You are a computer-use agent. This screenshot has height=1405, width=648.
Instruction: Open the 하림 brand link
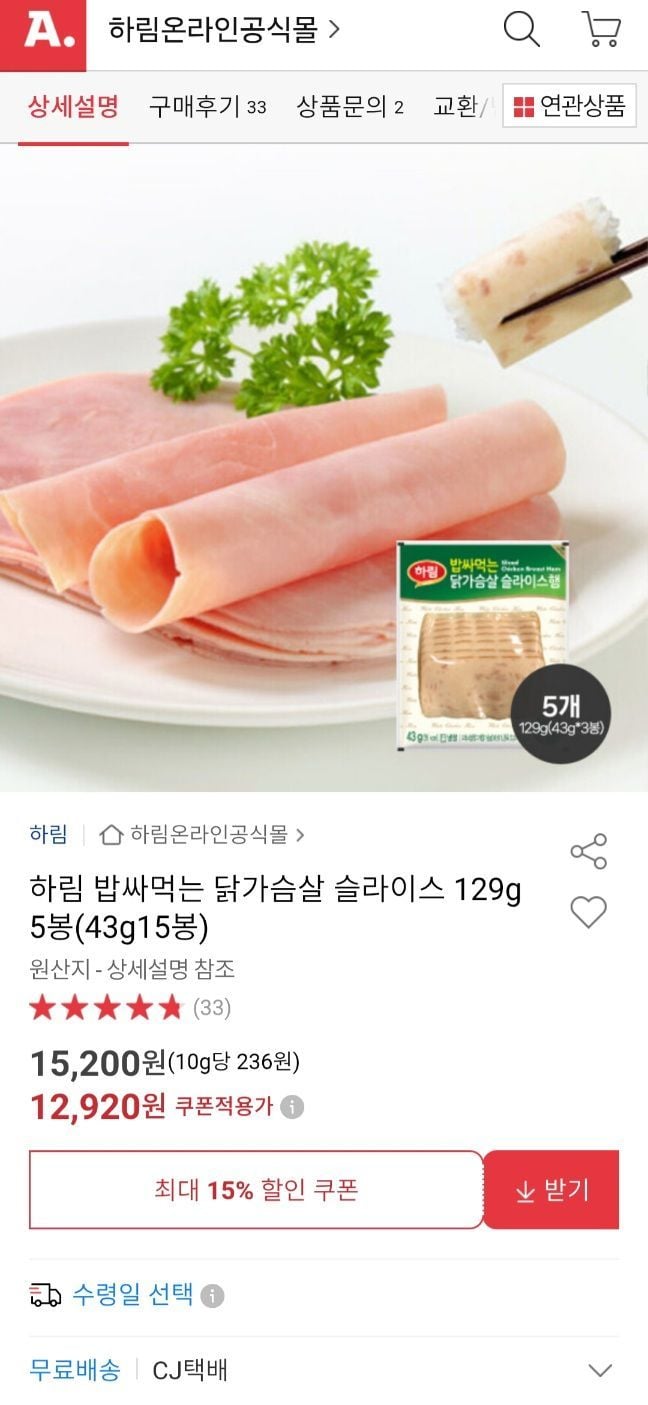point(49,834)
